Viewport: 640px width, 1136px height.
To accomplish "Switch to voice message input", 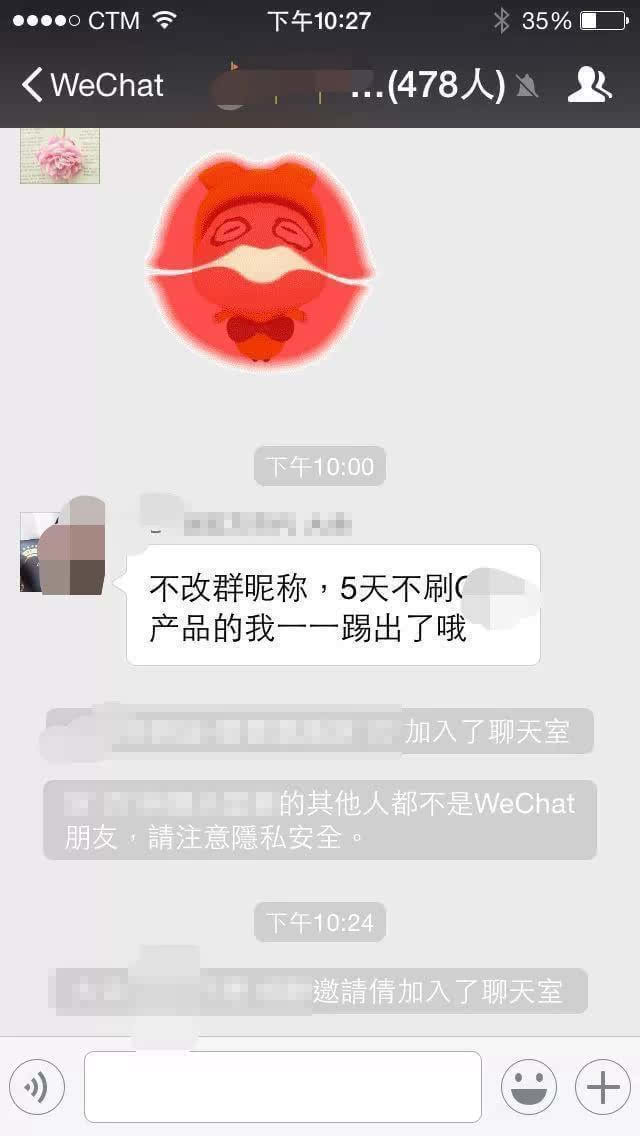I will (37, 1087).
